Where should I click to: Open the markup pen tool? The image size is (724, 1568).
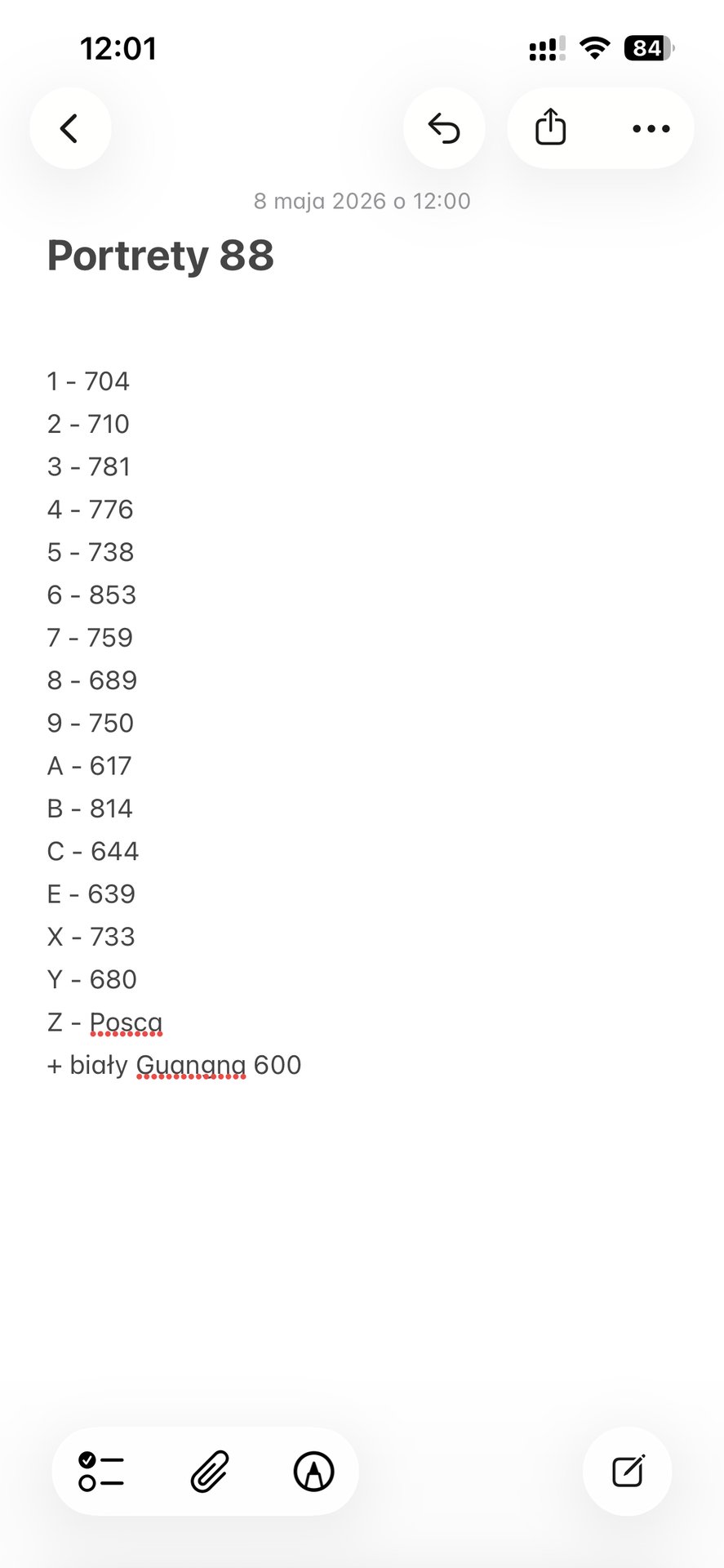314,1472
